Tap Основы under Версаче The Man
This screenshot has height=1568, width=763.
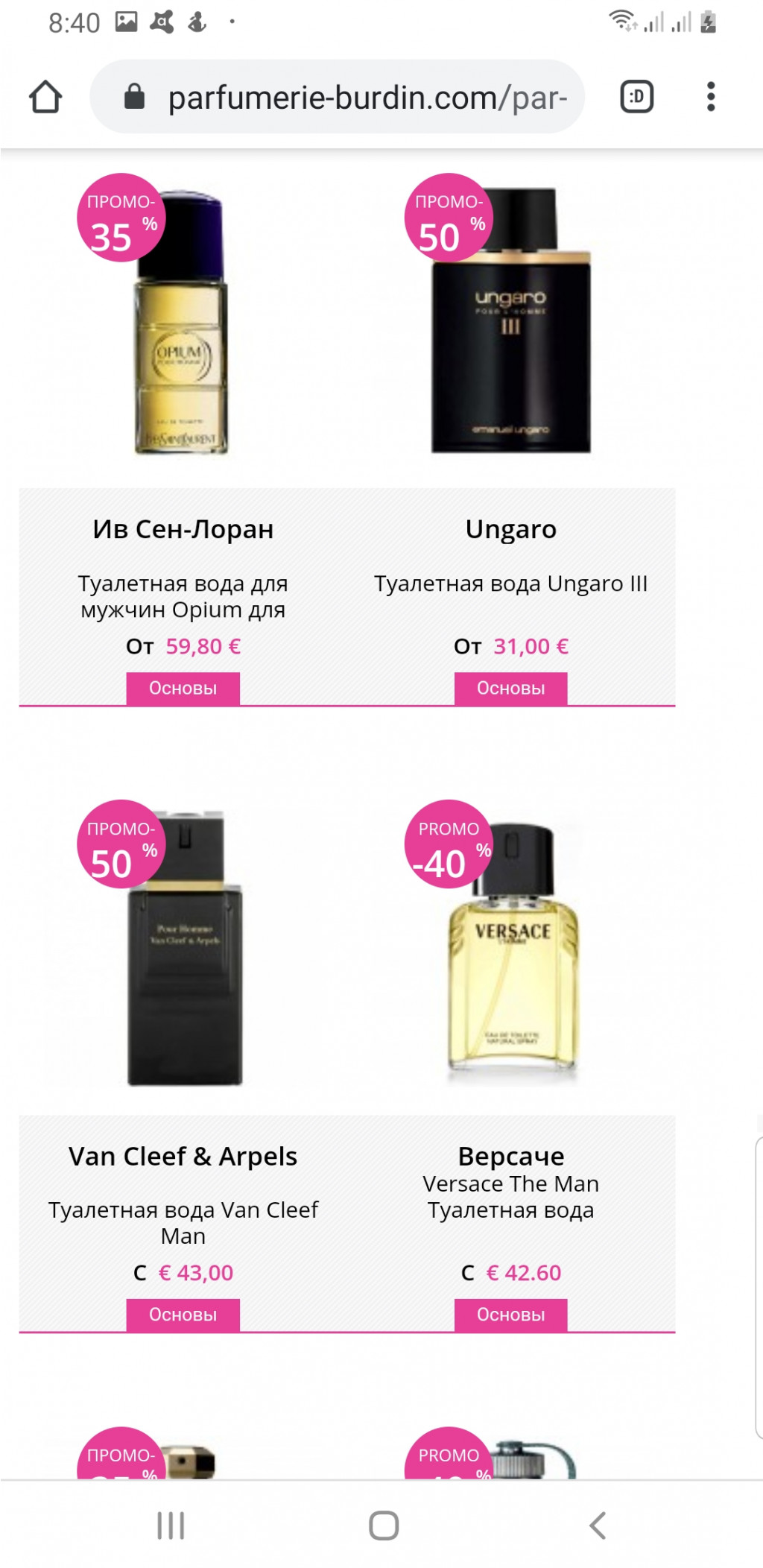(511, 1315)
